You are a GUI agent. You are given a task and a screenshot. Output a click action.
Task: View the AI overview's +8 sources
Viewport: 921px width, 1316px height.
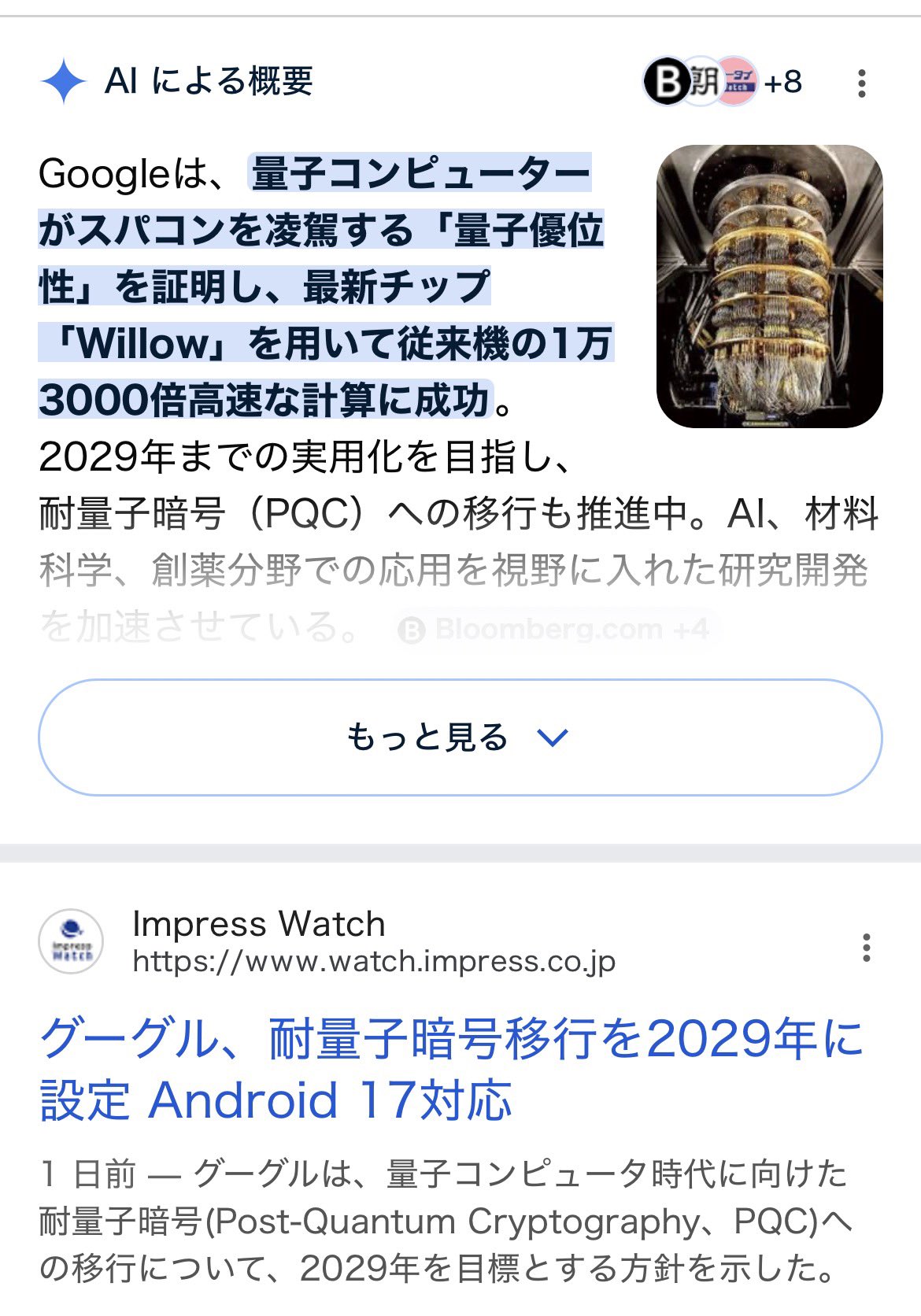pyautogui.click(x=723, y=81)
